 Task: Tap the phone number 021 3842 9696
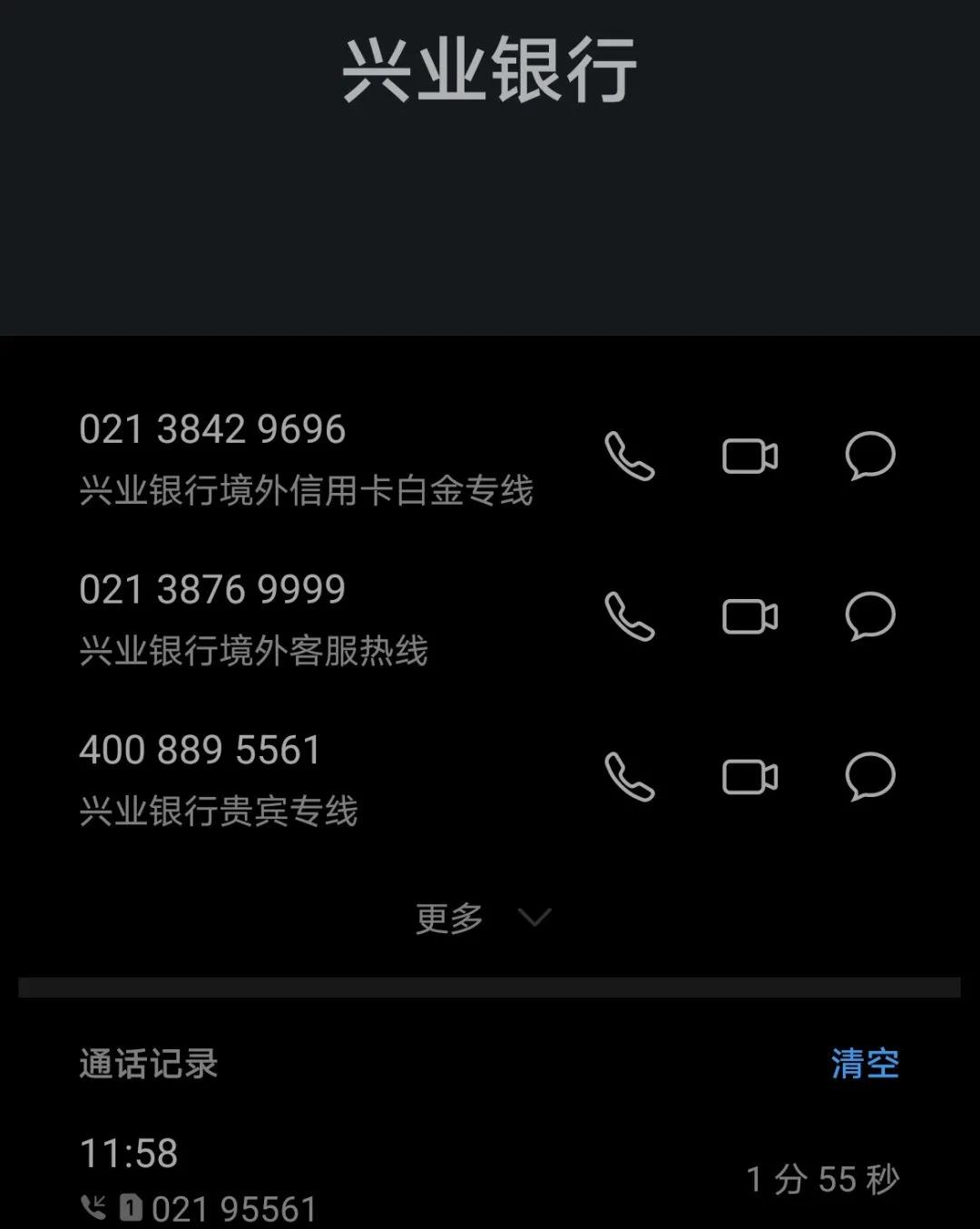pos(212,430)
